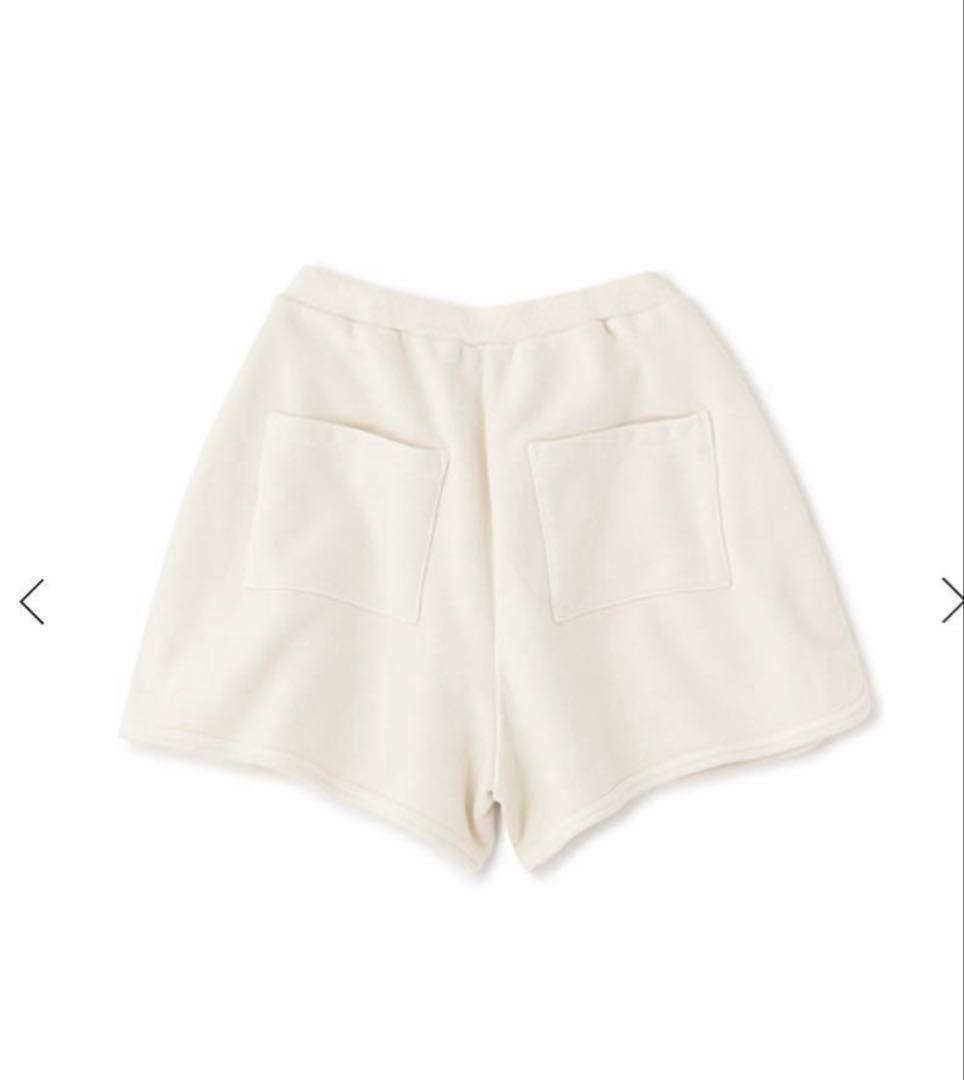Show the next product image
The width and height of the screenshot is (964, 1080).
(950, 601)
